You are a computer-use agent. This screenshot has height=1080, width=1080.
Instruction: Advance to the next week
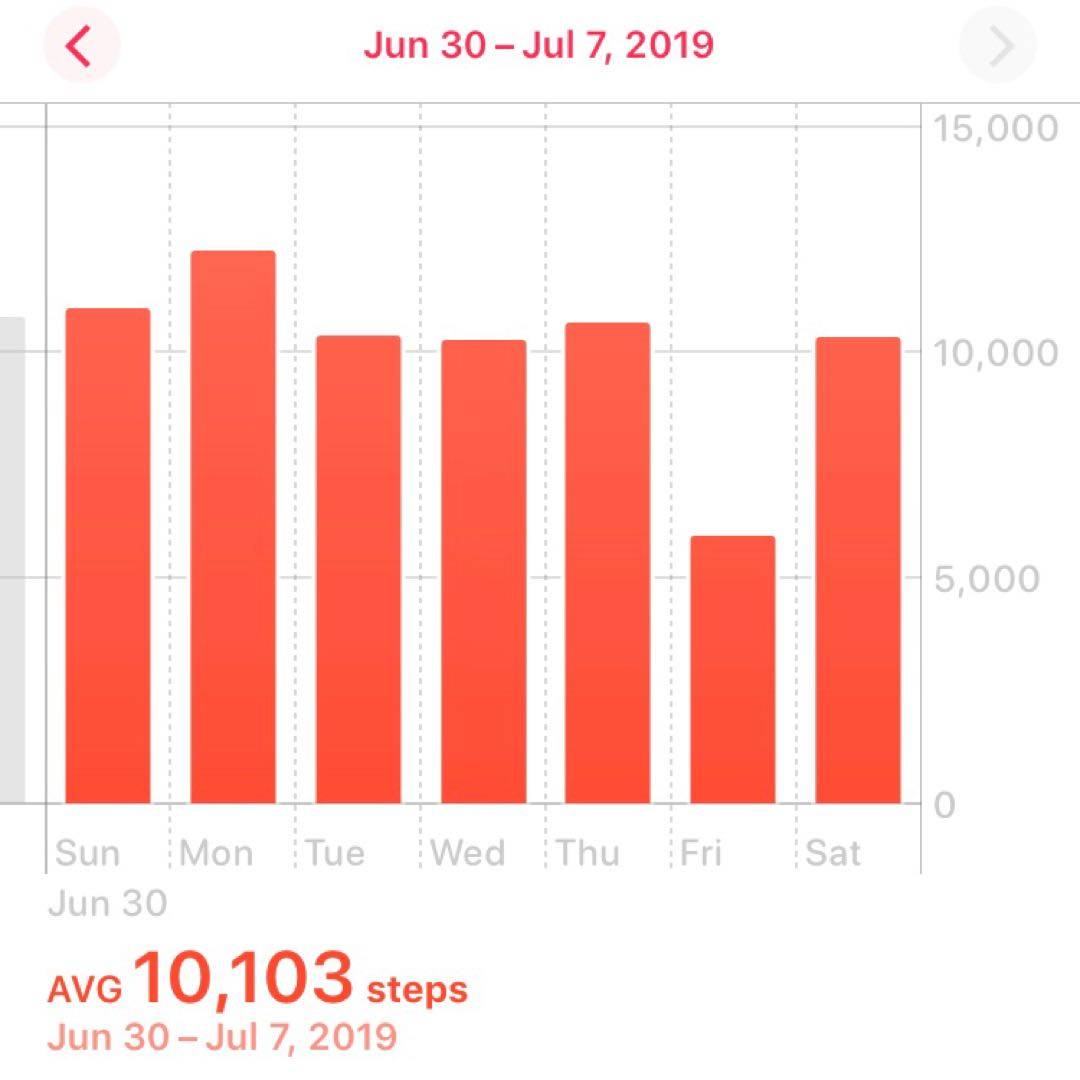(998, 46)
